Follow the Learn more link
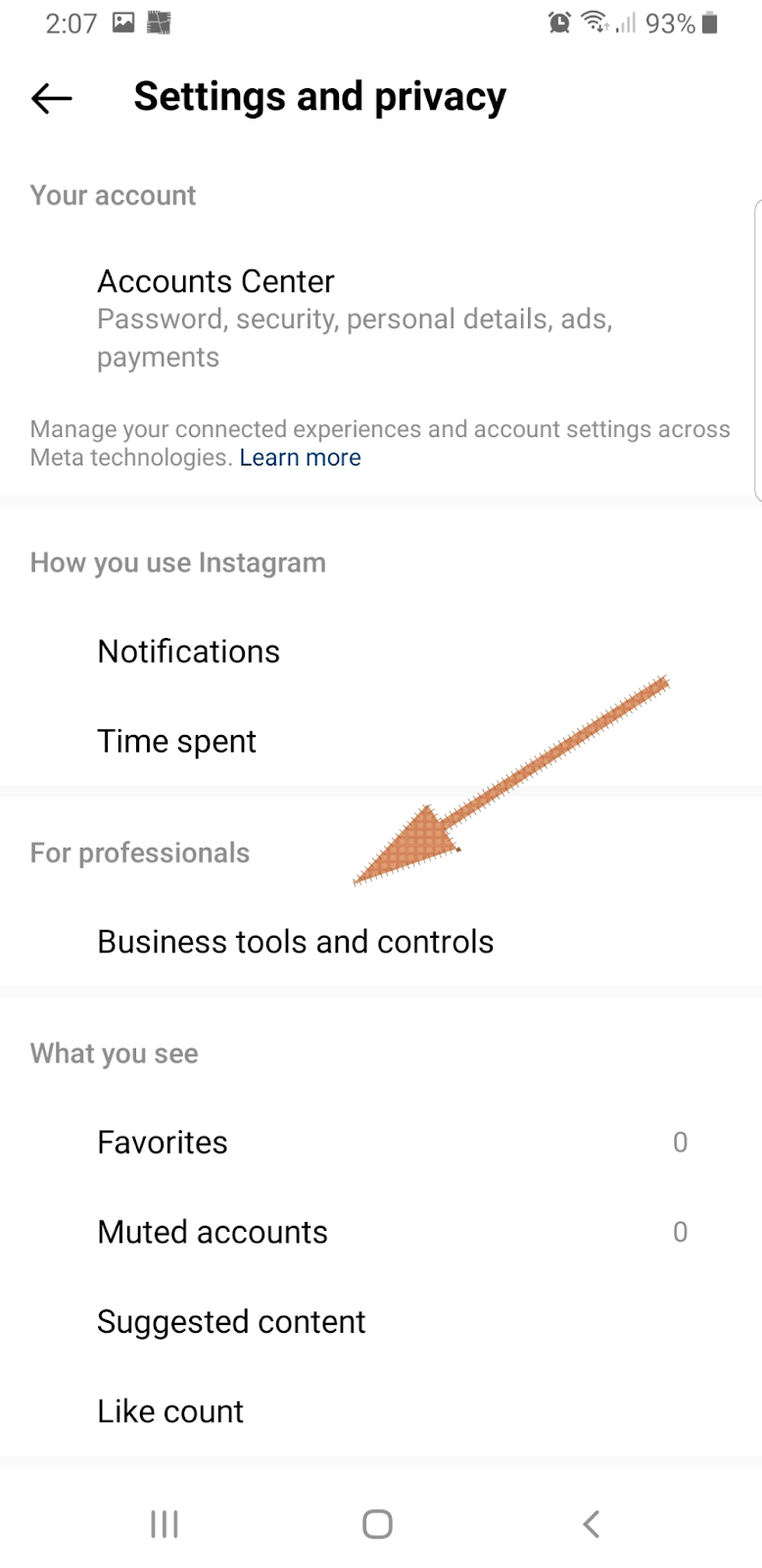This screenshot has height=1568, width=762. click(x=300, y=458)
